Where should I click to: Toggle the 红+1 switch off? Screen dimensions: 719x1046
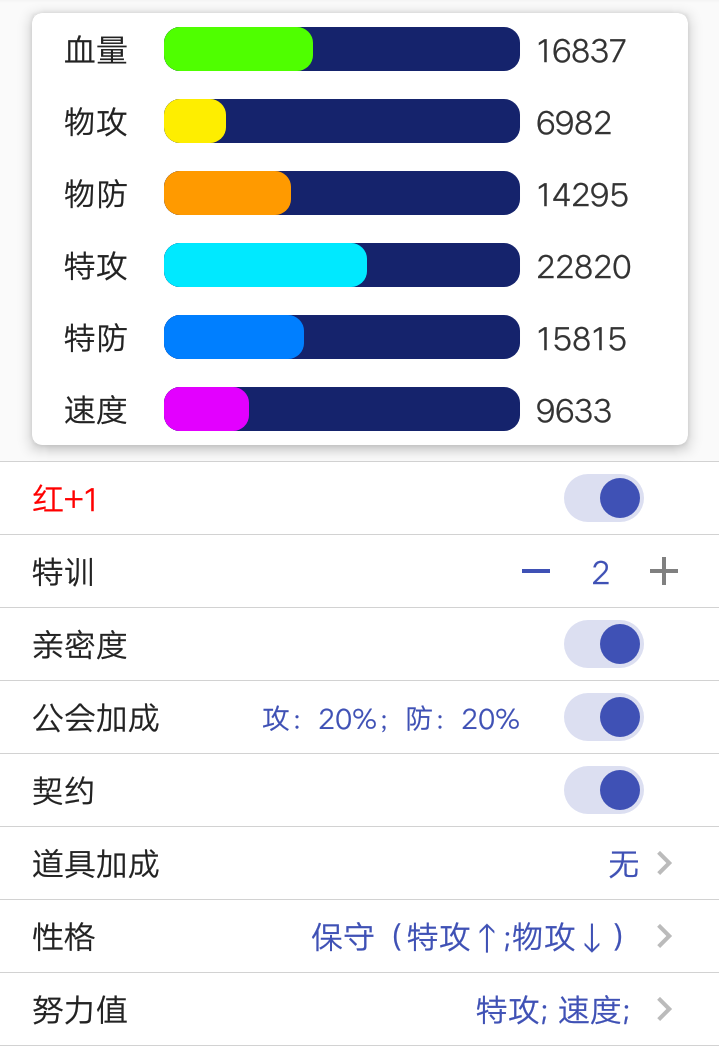tap(603, 498)
